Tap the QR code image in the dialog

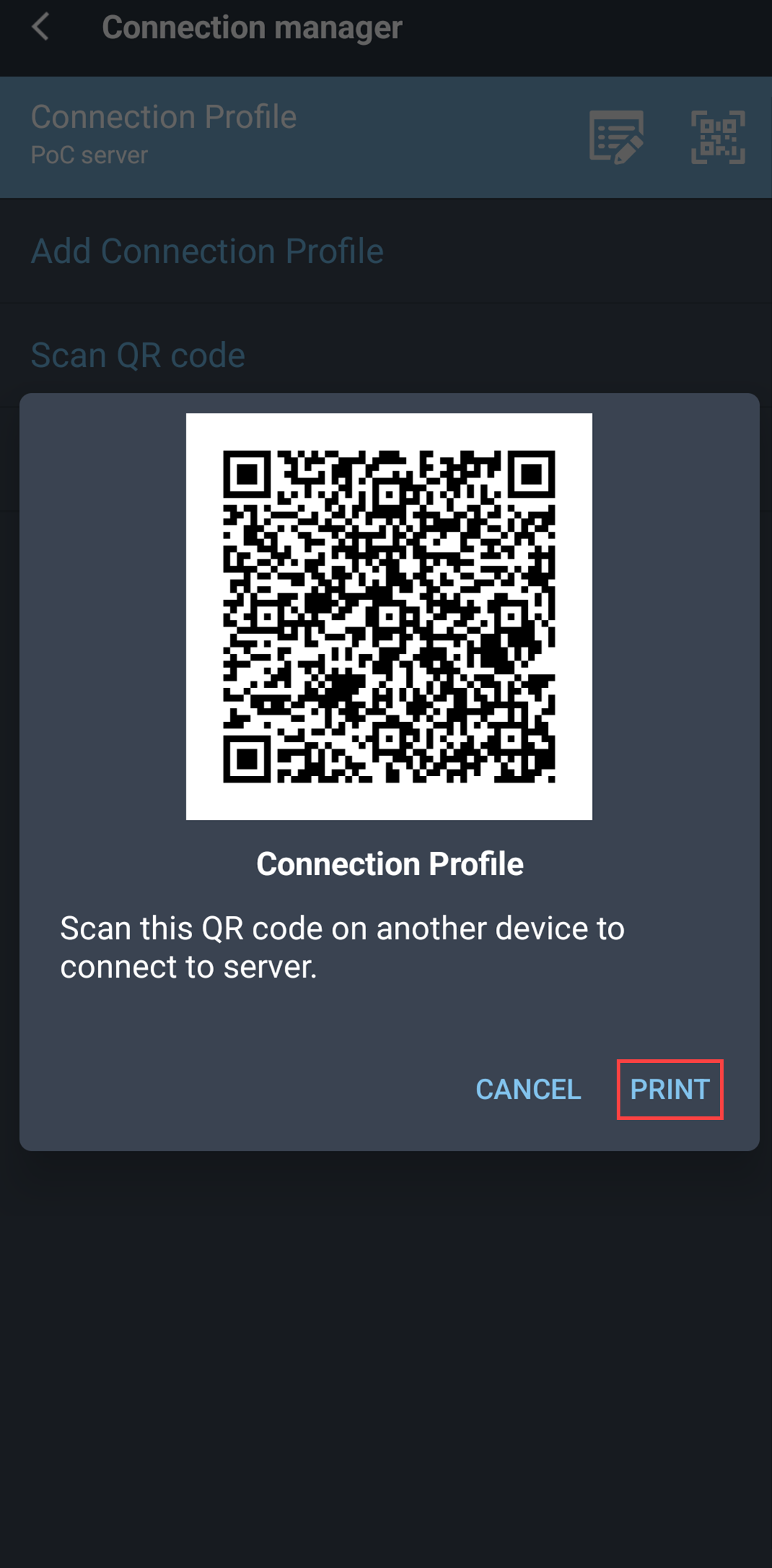tap(389, 616)
